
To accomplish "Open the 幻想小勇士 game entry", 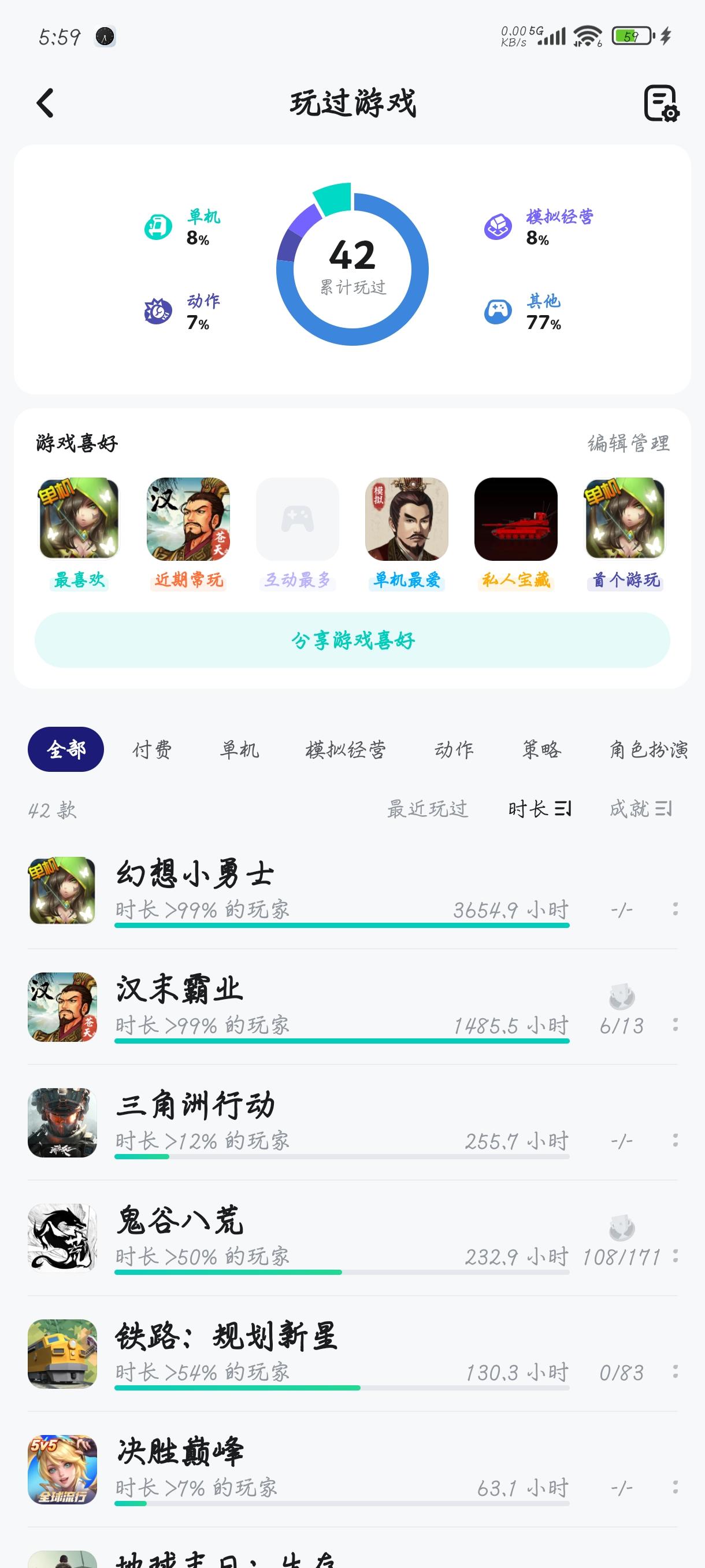I will pos(195,874).
